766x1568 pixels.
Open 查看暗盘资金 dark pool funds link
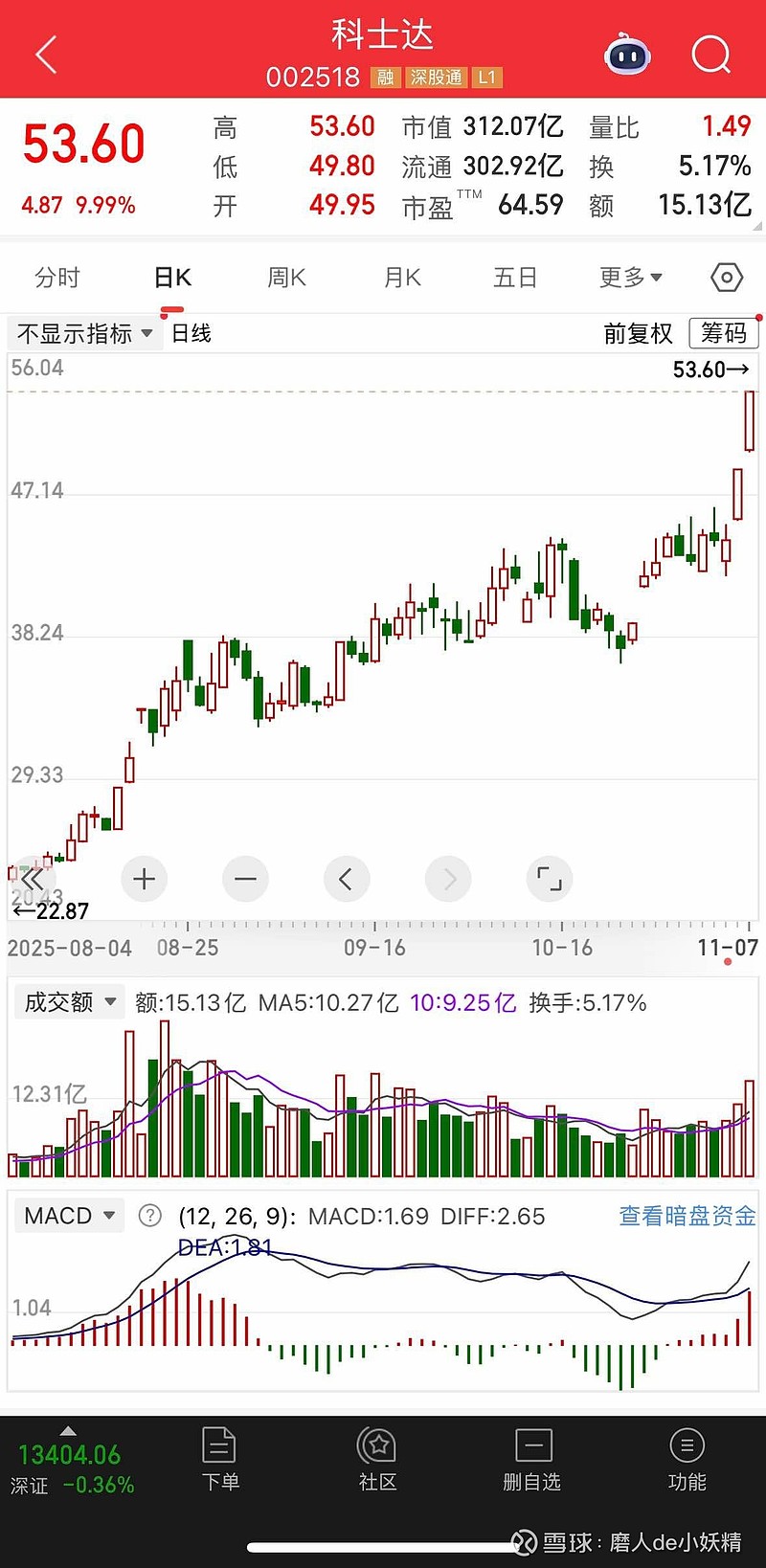[686, 1216]
